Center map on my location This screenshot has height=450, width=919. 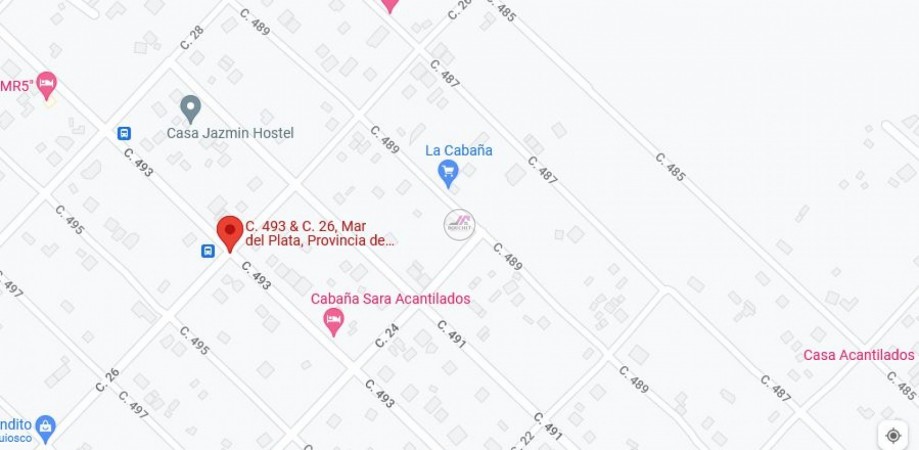pyautogui.click(x=892, y=435)
